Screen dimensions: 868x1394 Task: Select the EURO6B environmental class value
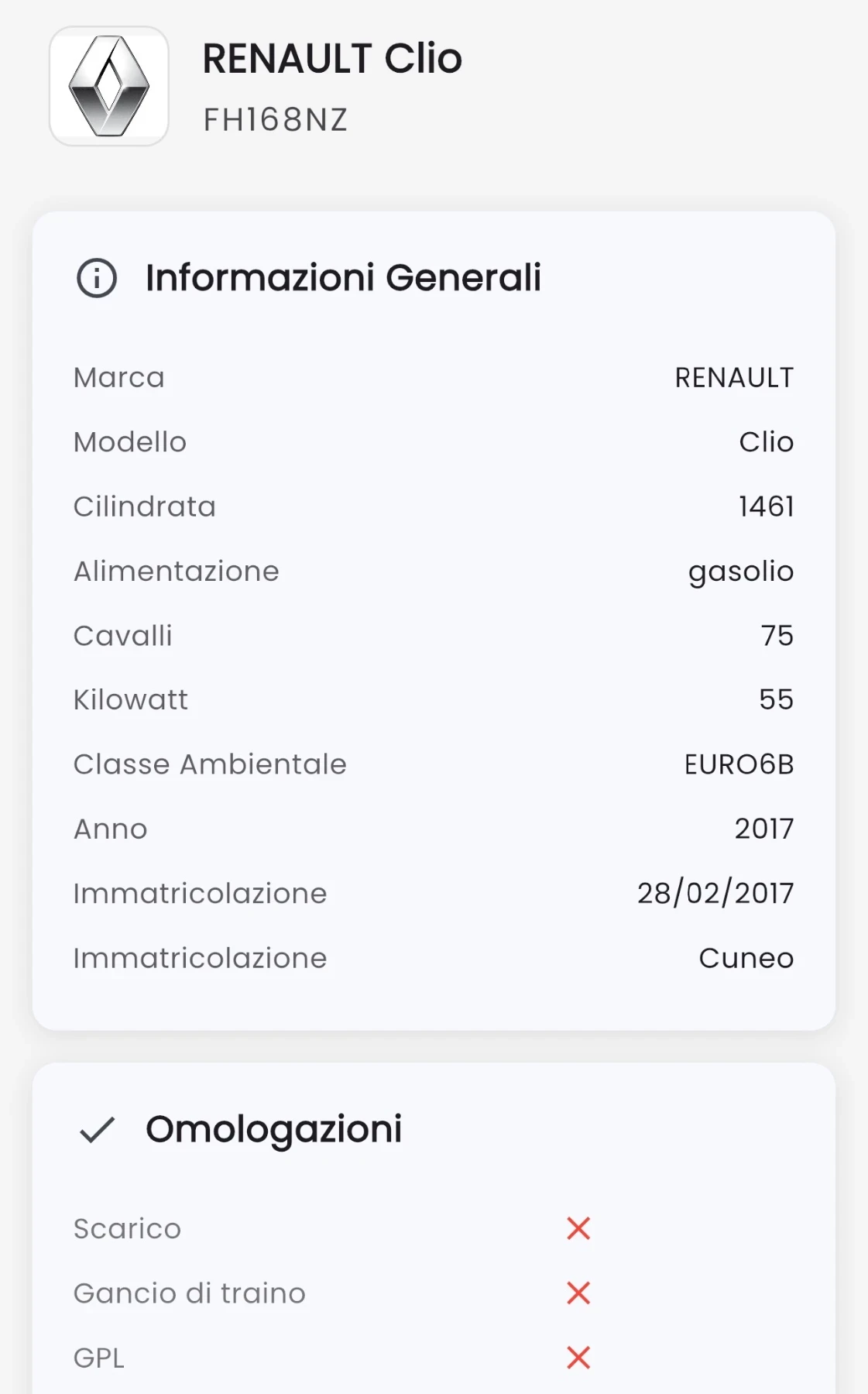(739, 764)
